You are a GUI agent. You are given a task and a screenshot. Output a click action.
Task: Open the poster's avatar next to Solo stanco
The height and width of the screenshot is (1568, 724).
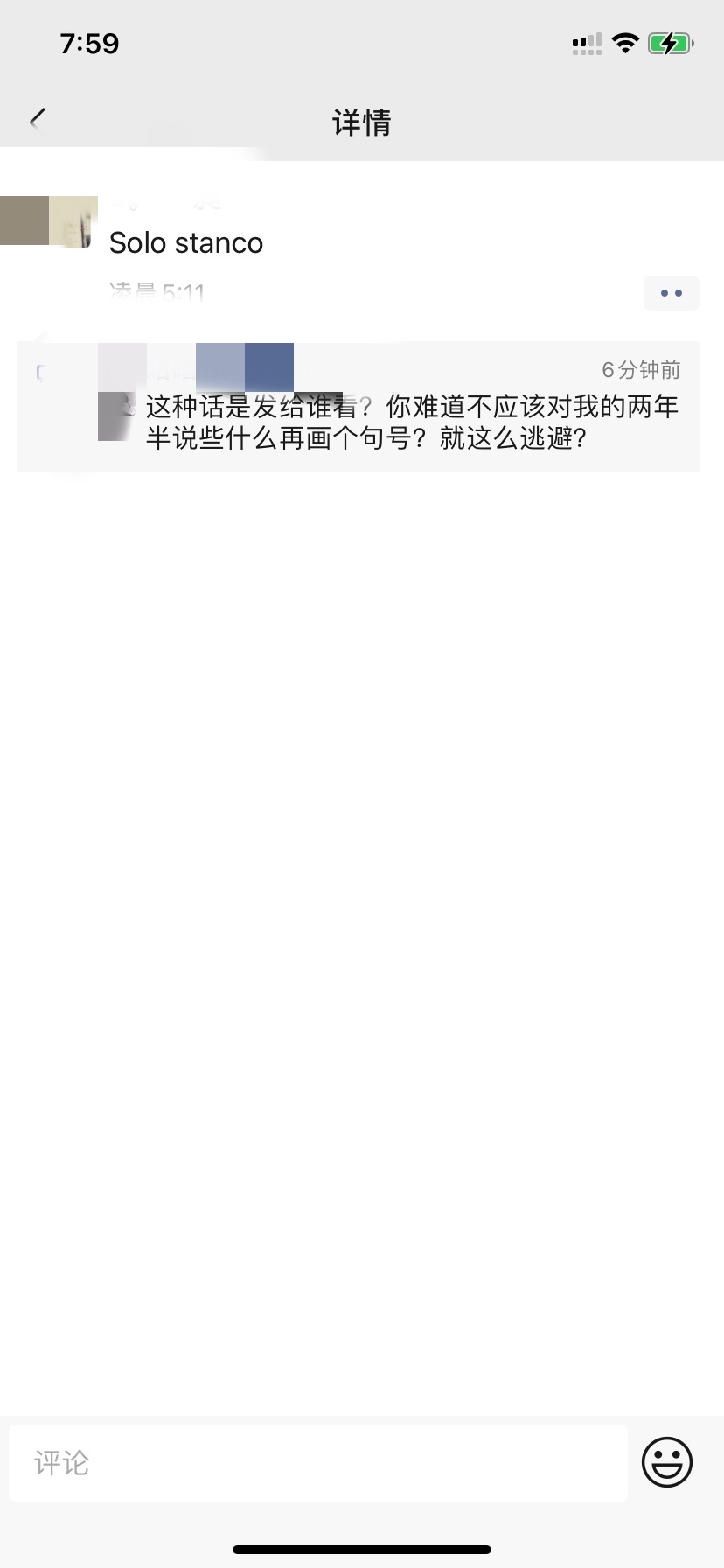(49, 221)
